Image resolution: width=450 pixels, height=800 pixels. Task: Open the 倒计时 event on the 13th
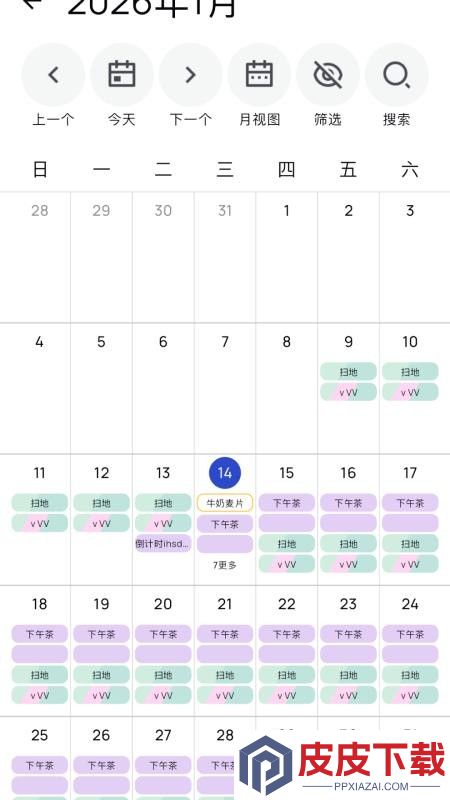click(163, 544)
